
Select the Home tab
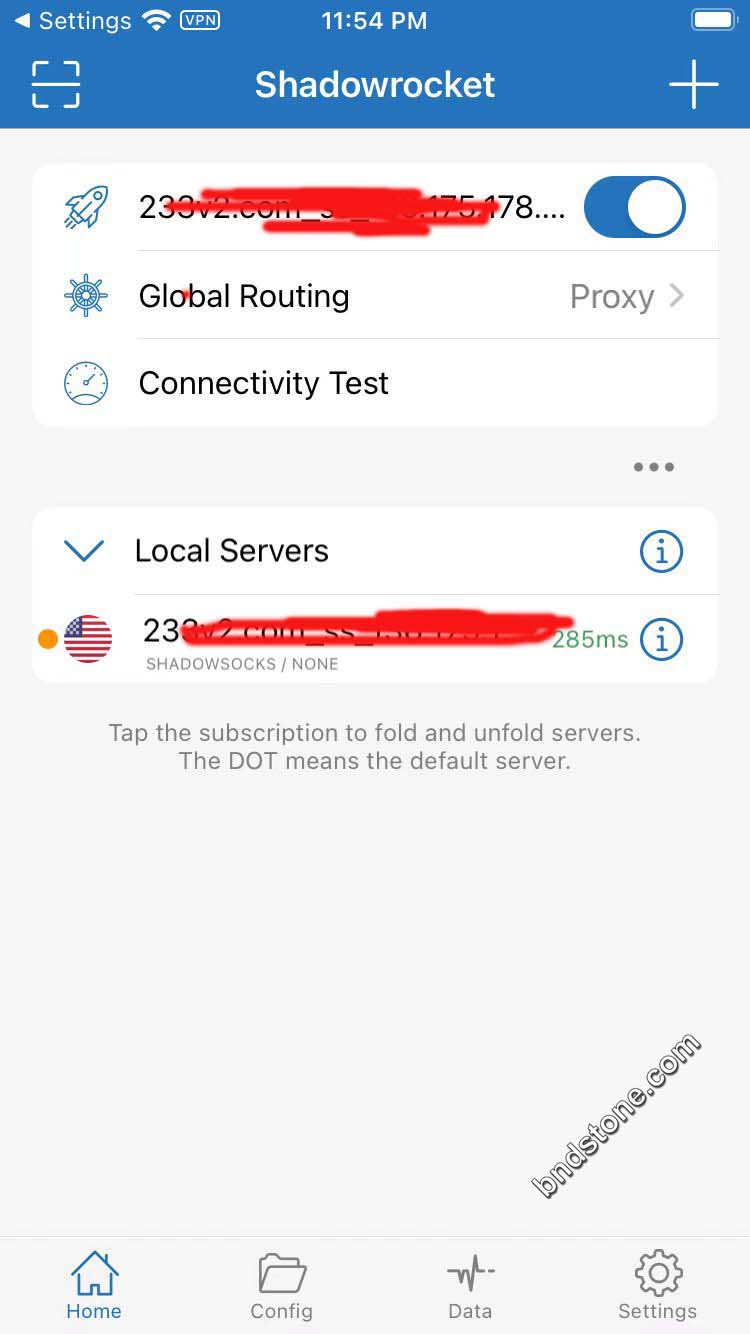(94, 1286)
